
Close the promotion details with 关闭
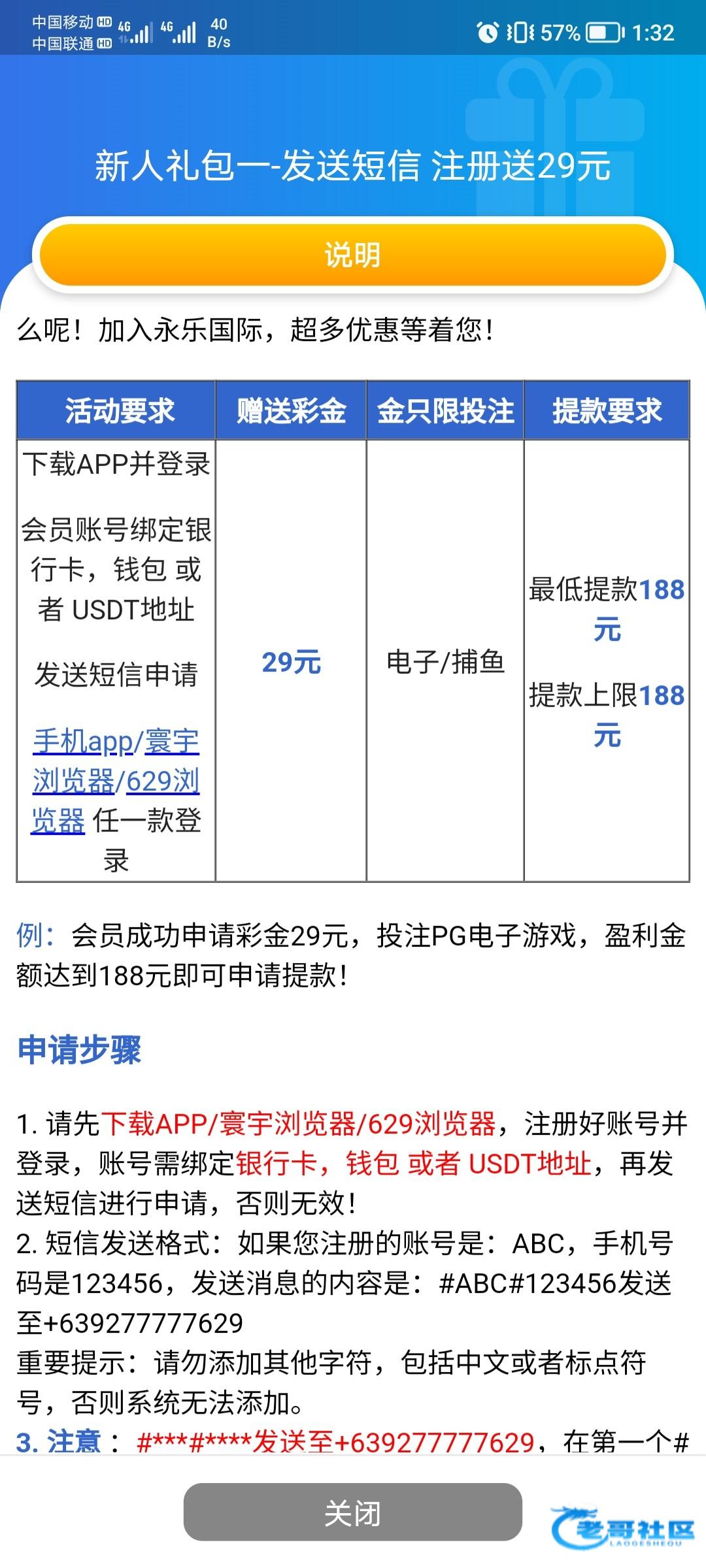click(352, 1513)
